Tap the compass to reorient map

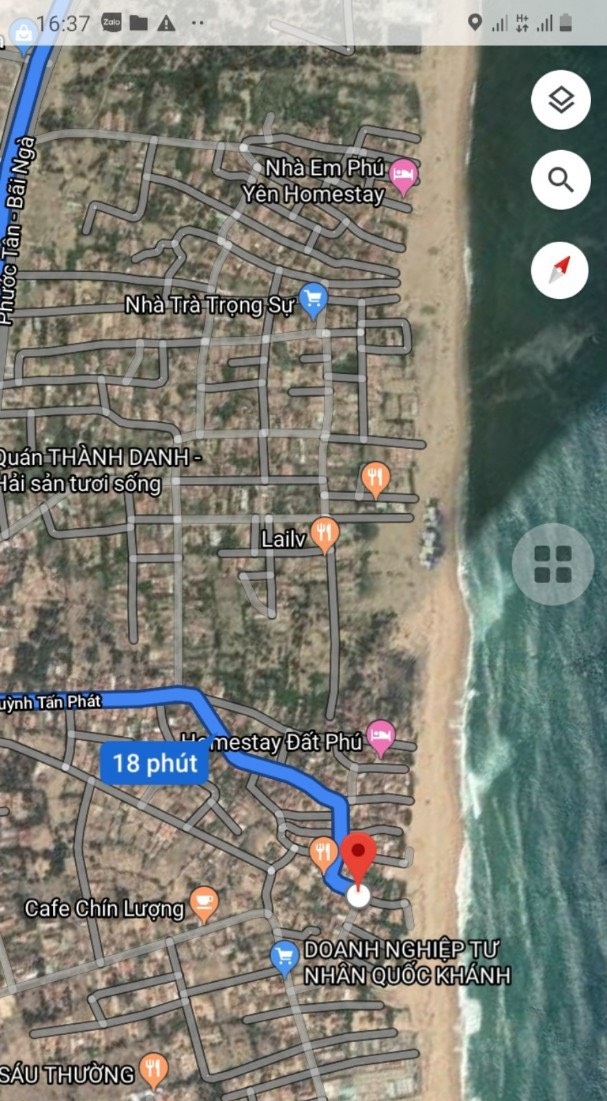coord(560,269)
